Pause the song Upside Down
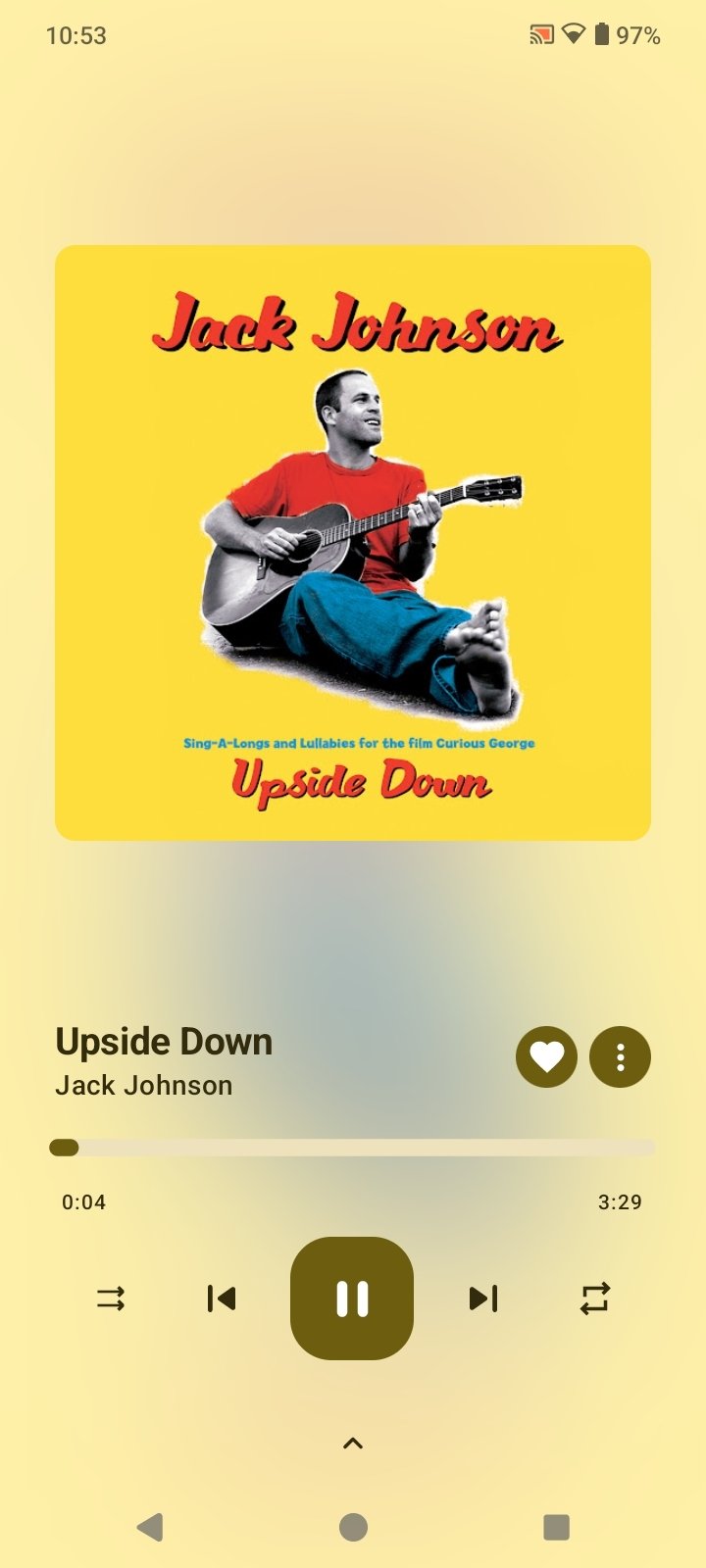706x1568 pixels. (352, 1298)
